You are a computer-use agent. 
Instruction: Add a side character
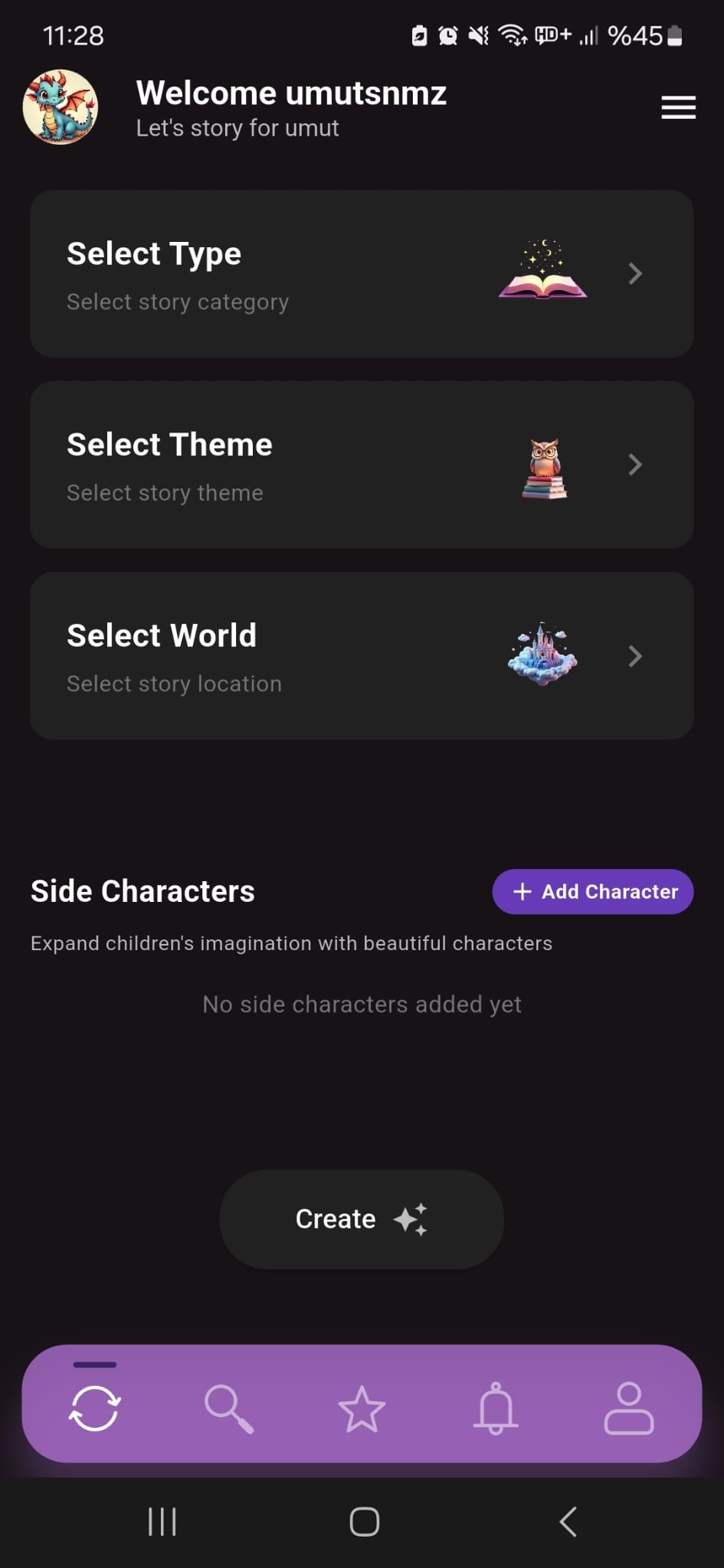pyautogui.click(x=592, y=891)
